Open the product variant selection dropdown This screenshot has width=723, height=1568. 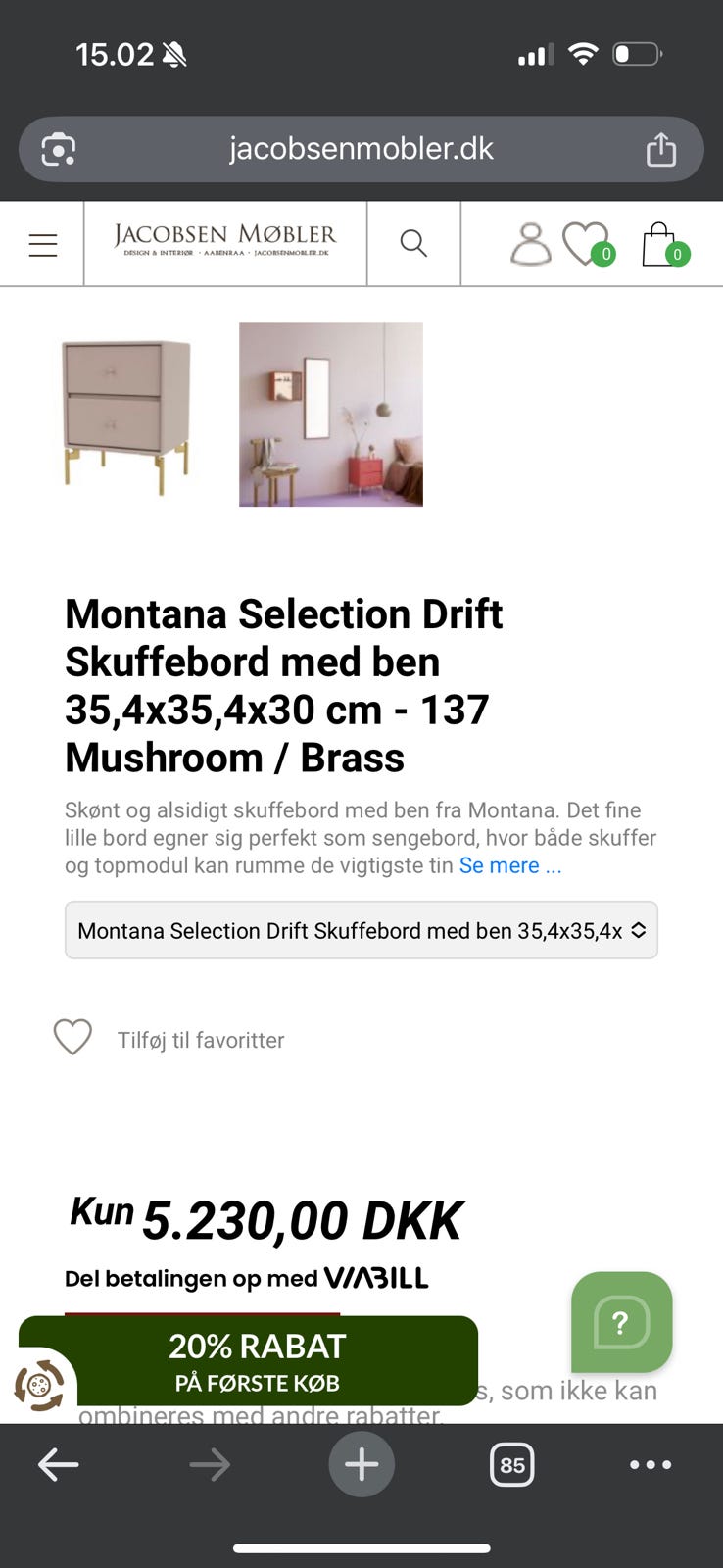361,929
